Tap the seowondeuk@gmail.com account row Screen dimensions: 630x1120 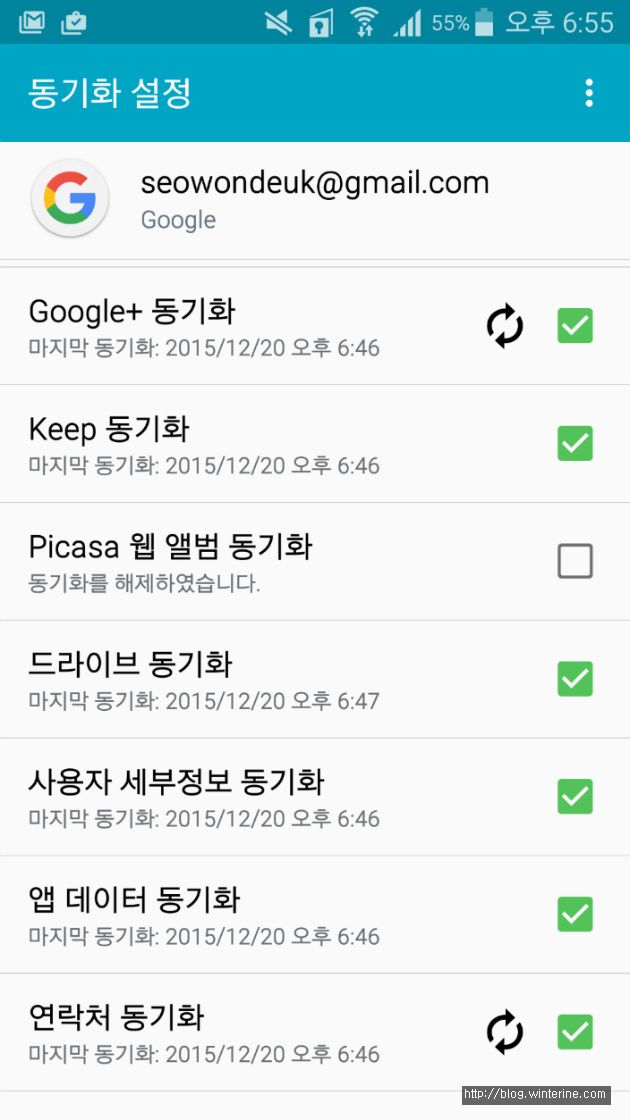tap(315, 200)
